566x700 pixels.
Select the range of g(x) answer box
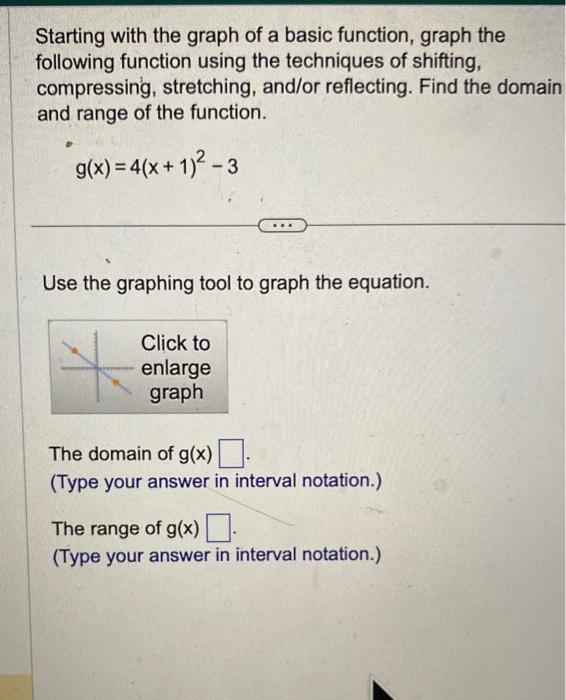coord(218,528)
